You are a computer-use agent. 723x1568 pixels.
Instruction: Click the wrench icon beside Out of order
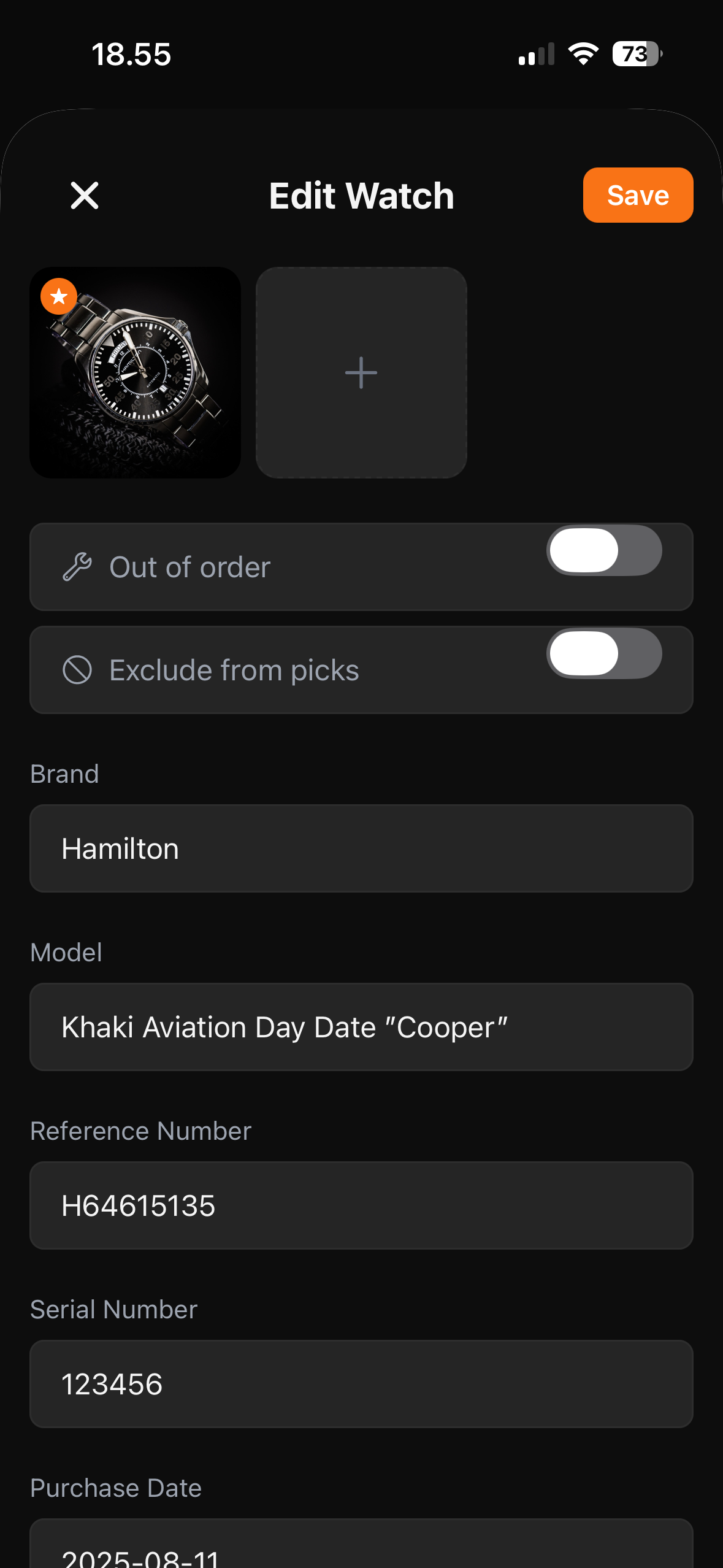pyautogui.click(x=77, y=567)
